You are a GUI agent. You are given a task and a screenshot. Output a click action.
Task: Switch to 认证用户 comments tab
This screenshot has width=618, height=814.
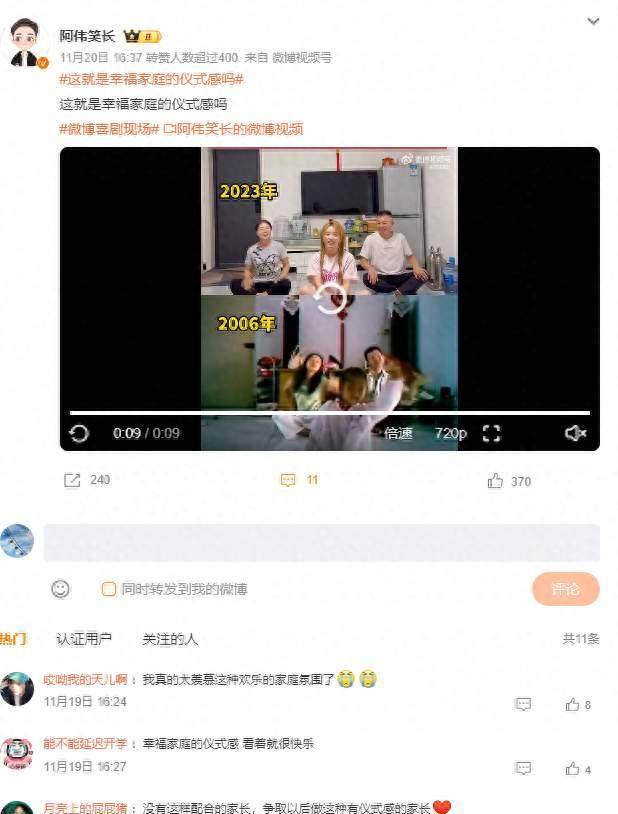point(84,638)
